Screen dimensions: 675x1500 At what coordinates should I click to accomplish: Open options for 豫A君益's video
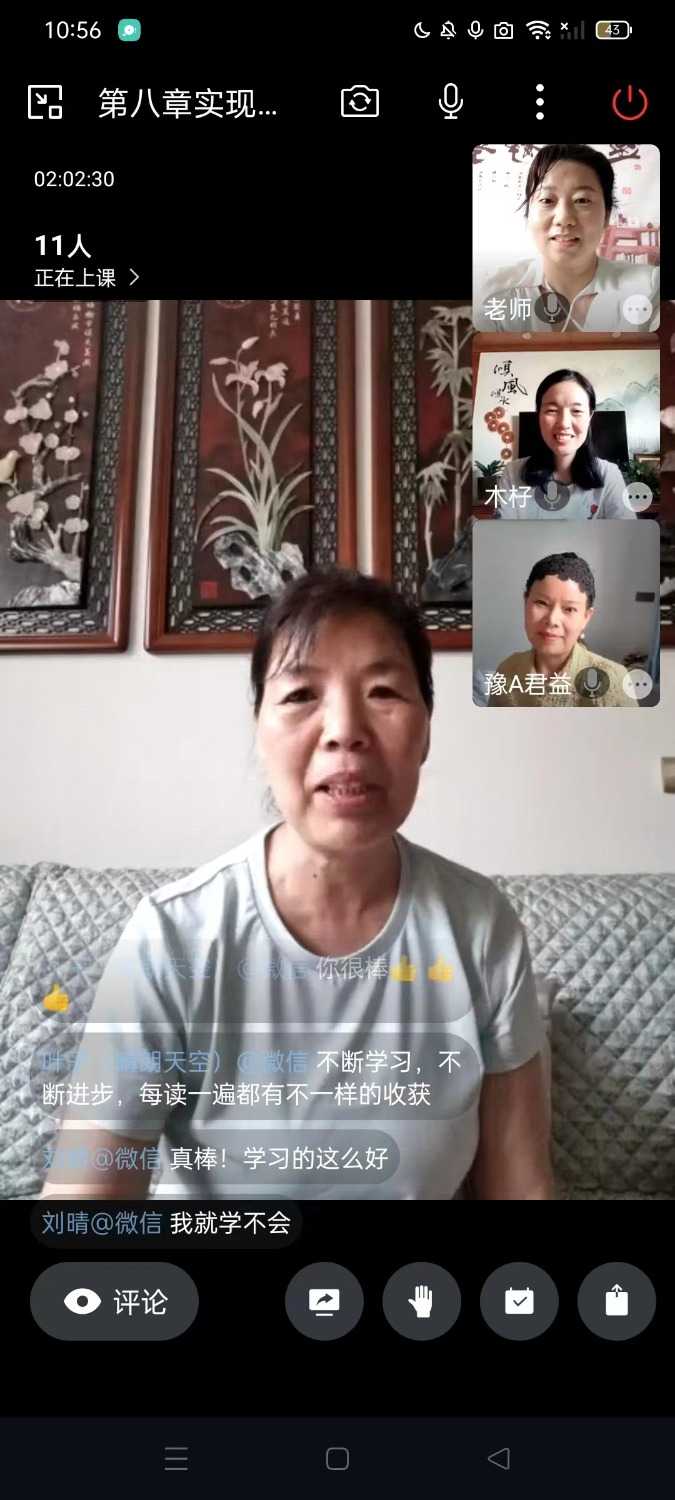[x=637, y=684]
